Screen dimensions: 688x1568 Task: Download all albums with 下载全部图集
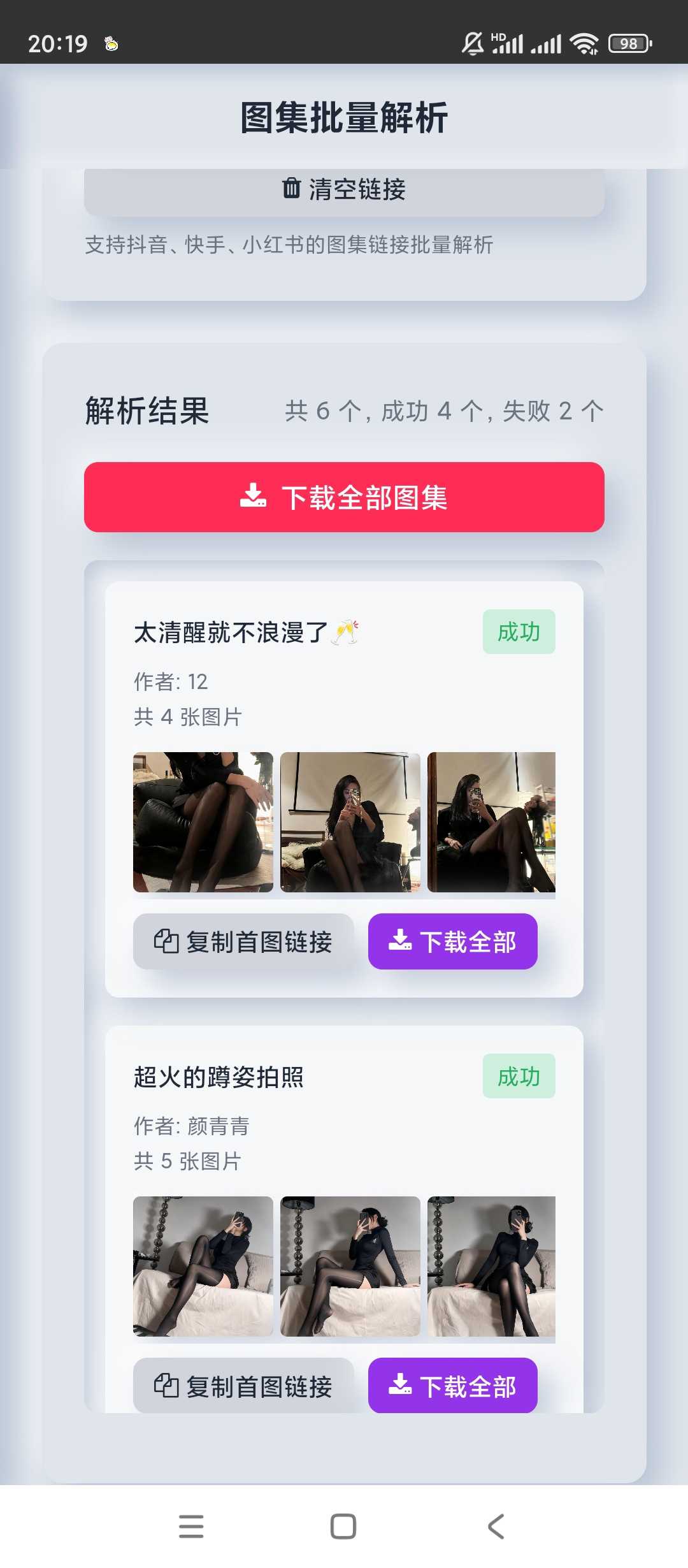click(x=344, y=497)
